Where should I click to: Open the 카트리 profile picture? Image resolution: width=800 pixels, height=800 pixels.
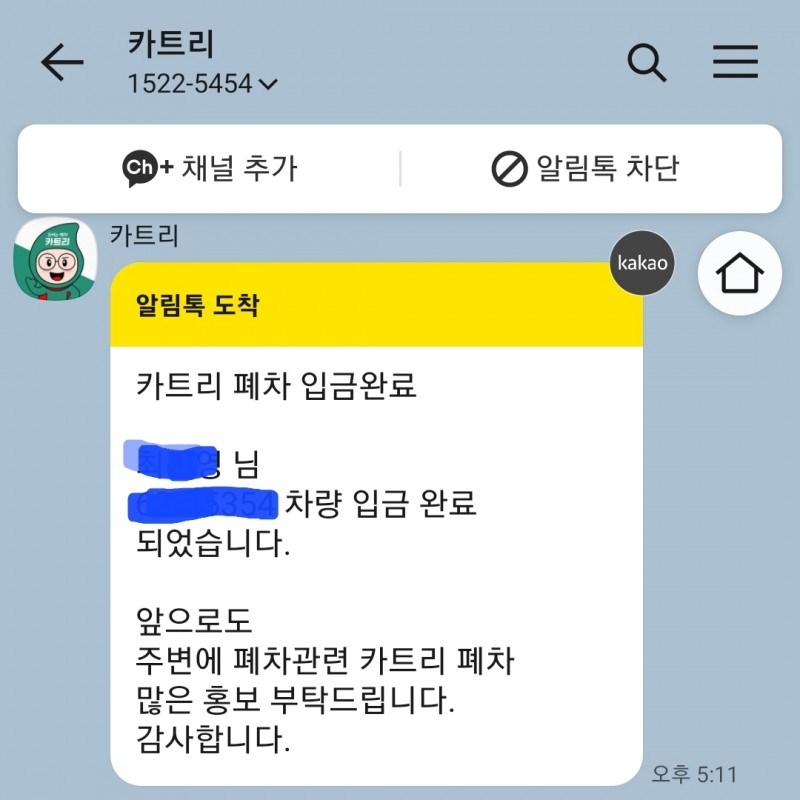[56, 254]
